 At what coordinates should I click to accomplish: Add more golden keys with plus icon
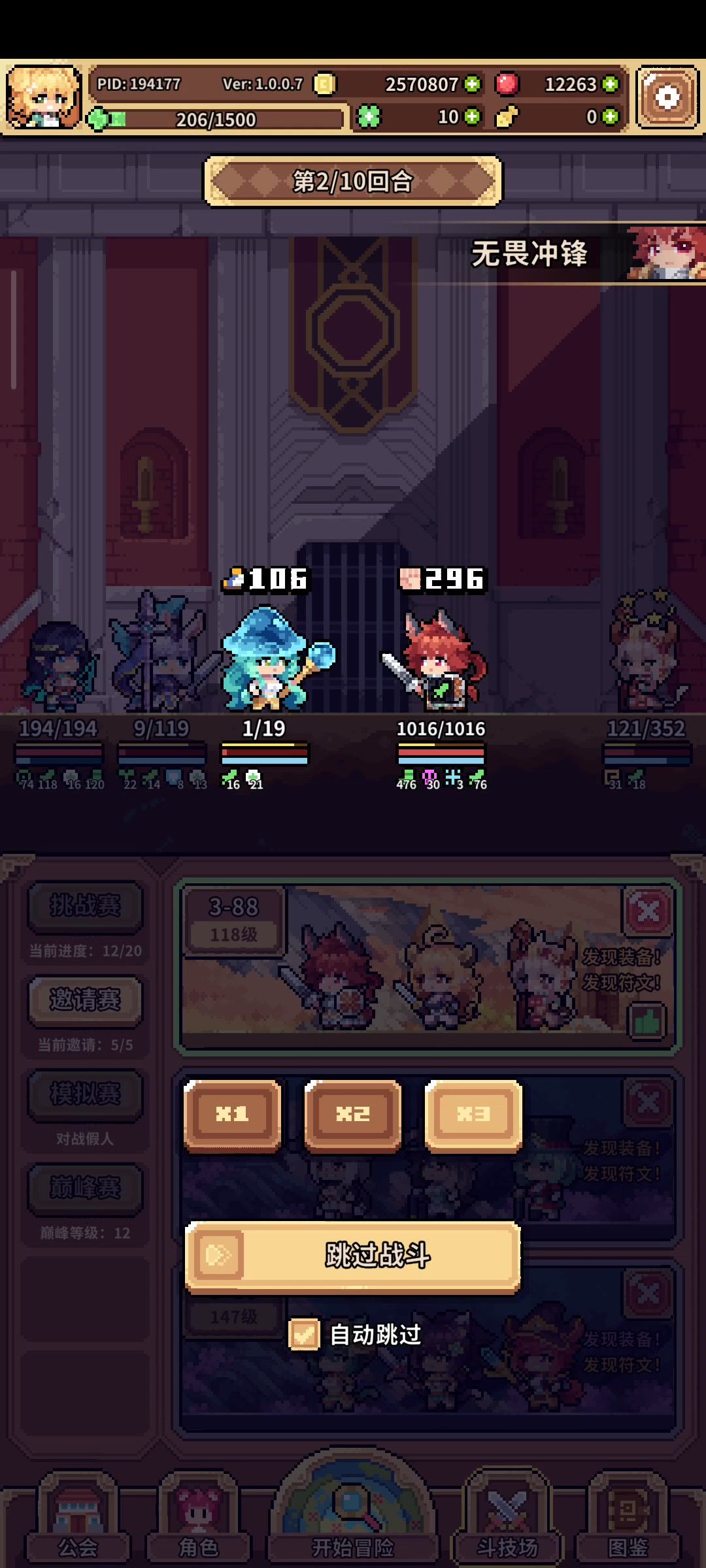610,117
